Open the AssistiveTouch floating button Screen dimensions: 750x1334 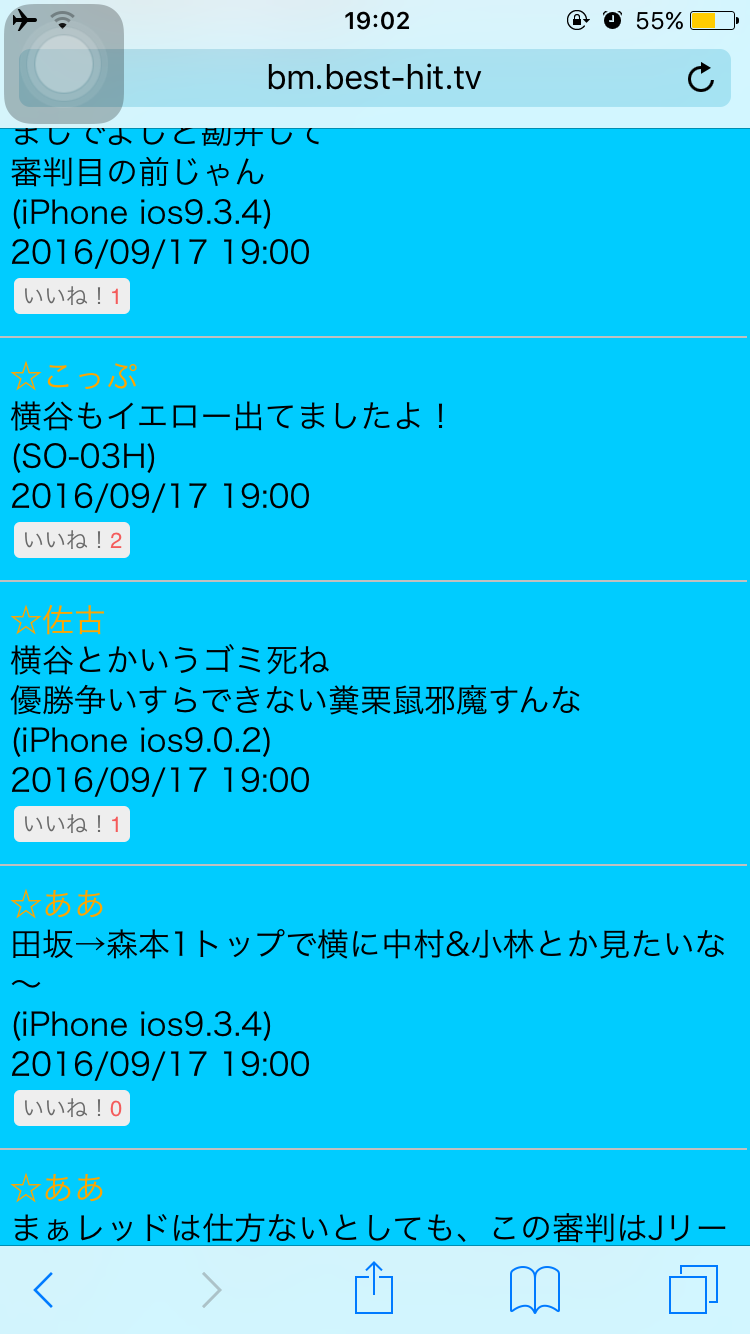64,64
